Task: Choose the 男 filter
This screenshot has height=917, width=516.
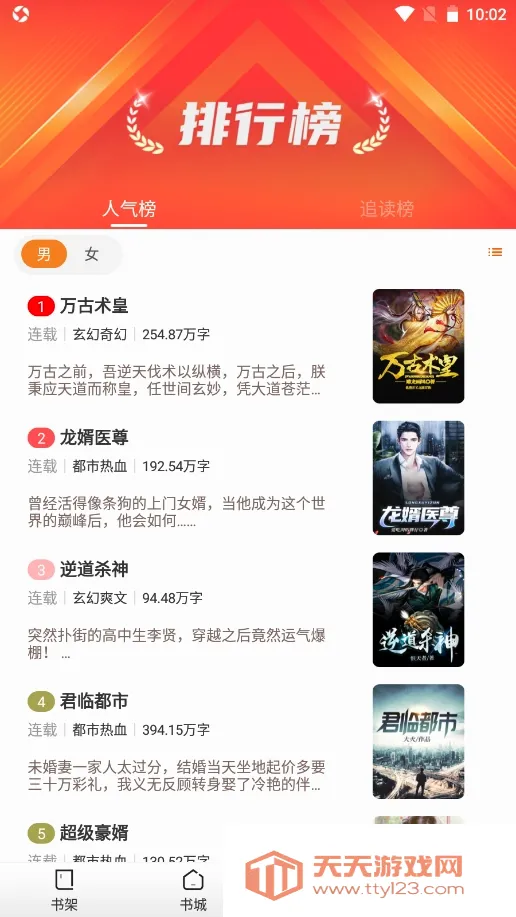Action: [x=44, y=254]
